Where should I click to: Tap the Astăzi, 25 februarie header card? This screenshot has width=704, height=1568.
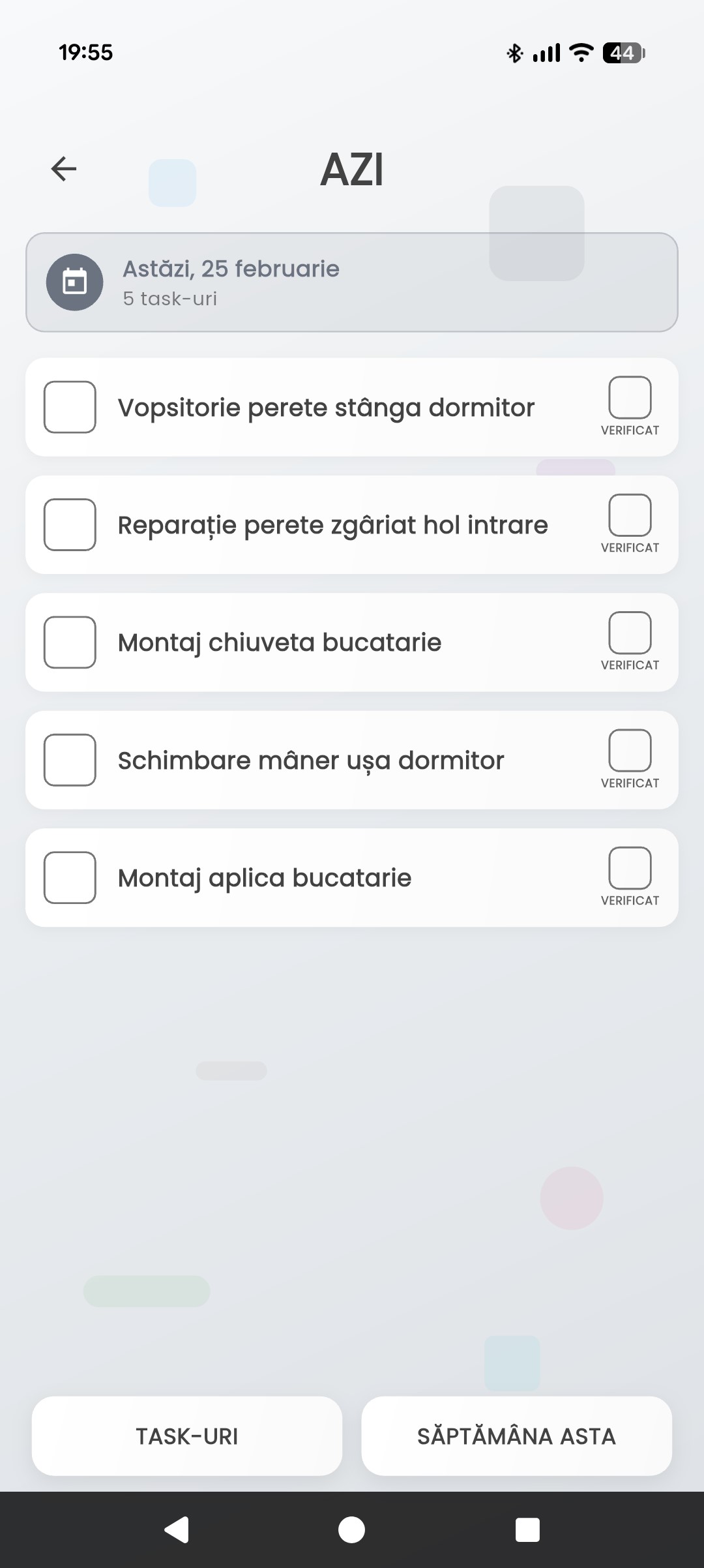pyautogui.click(x=352, y=281)
